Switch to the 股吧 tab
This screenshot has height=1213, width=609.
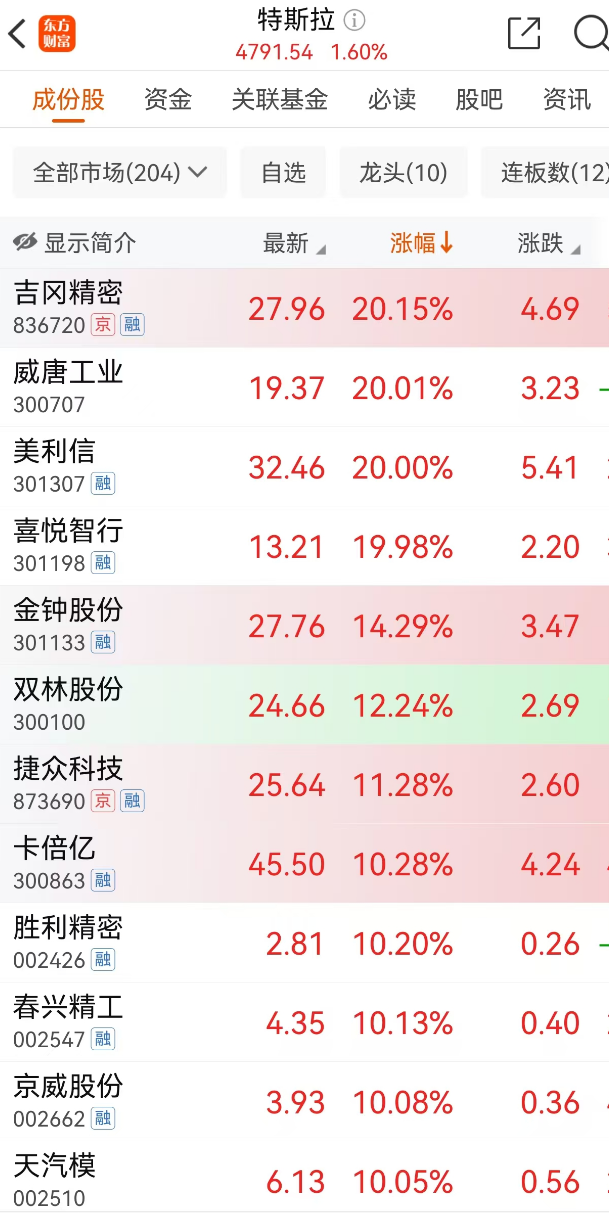coord(479,99)
